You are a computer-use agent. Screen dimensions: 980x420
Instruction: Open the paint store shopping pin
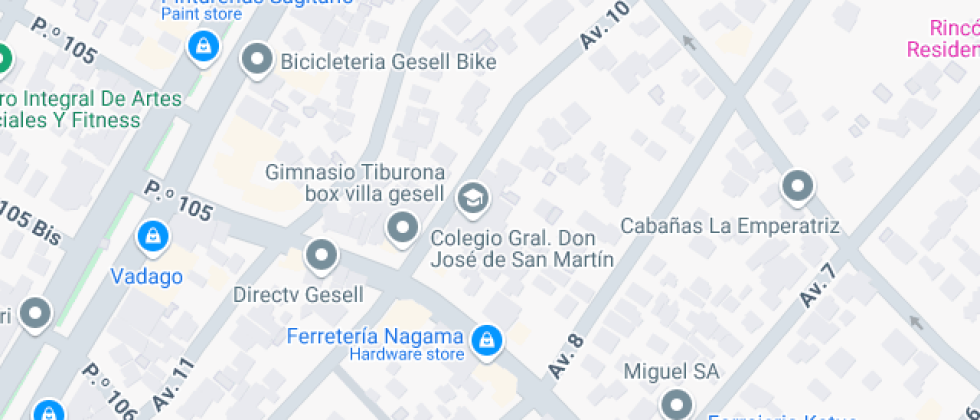pos(203,48)
